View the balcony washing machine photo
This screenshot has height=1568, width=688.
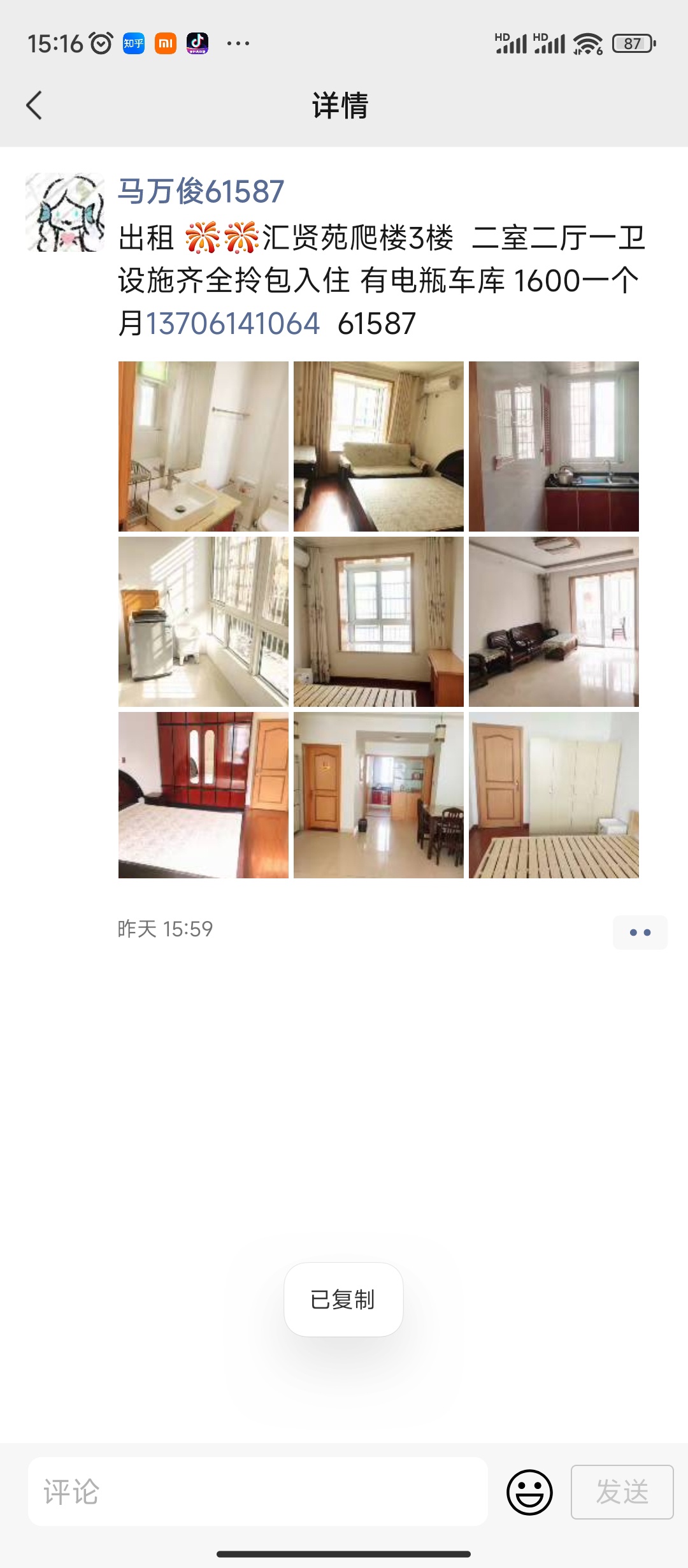point(203,621)
